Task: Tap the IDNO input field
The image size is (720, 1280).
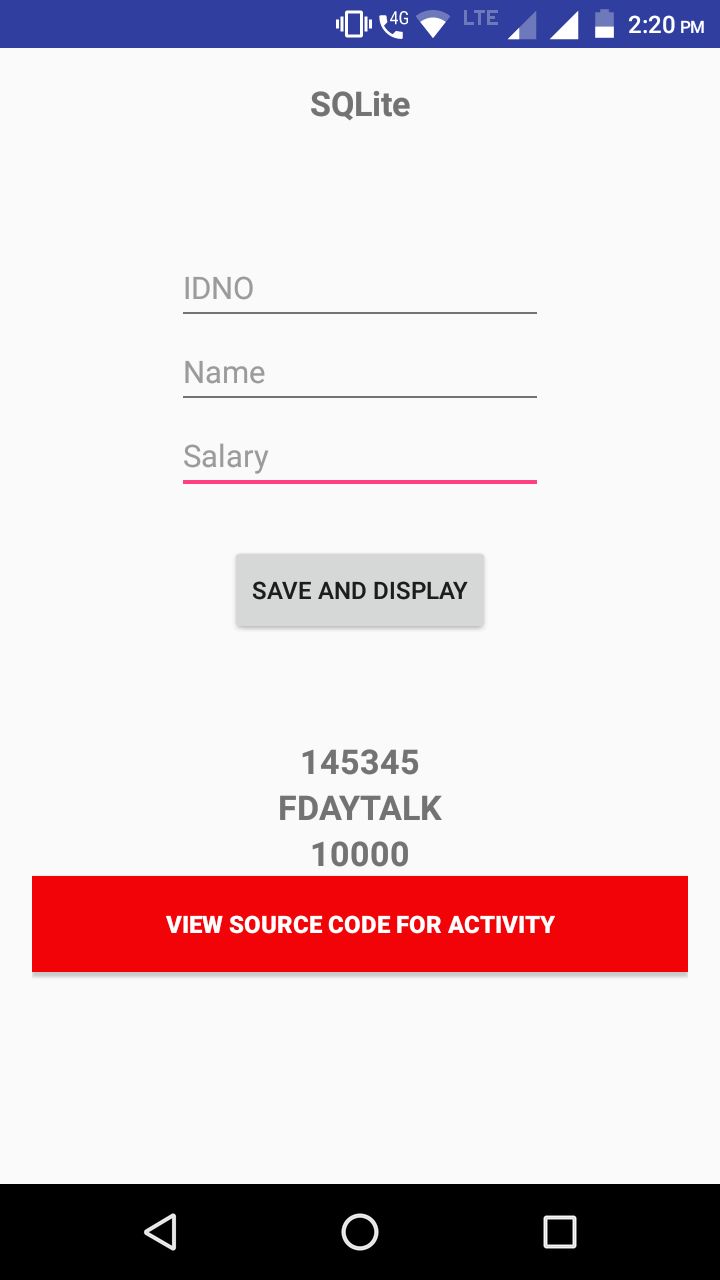Action: [360, 289]
